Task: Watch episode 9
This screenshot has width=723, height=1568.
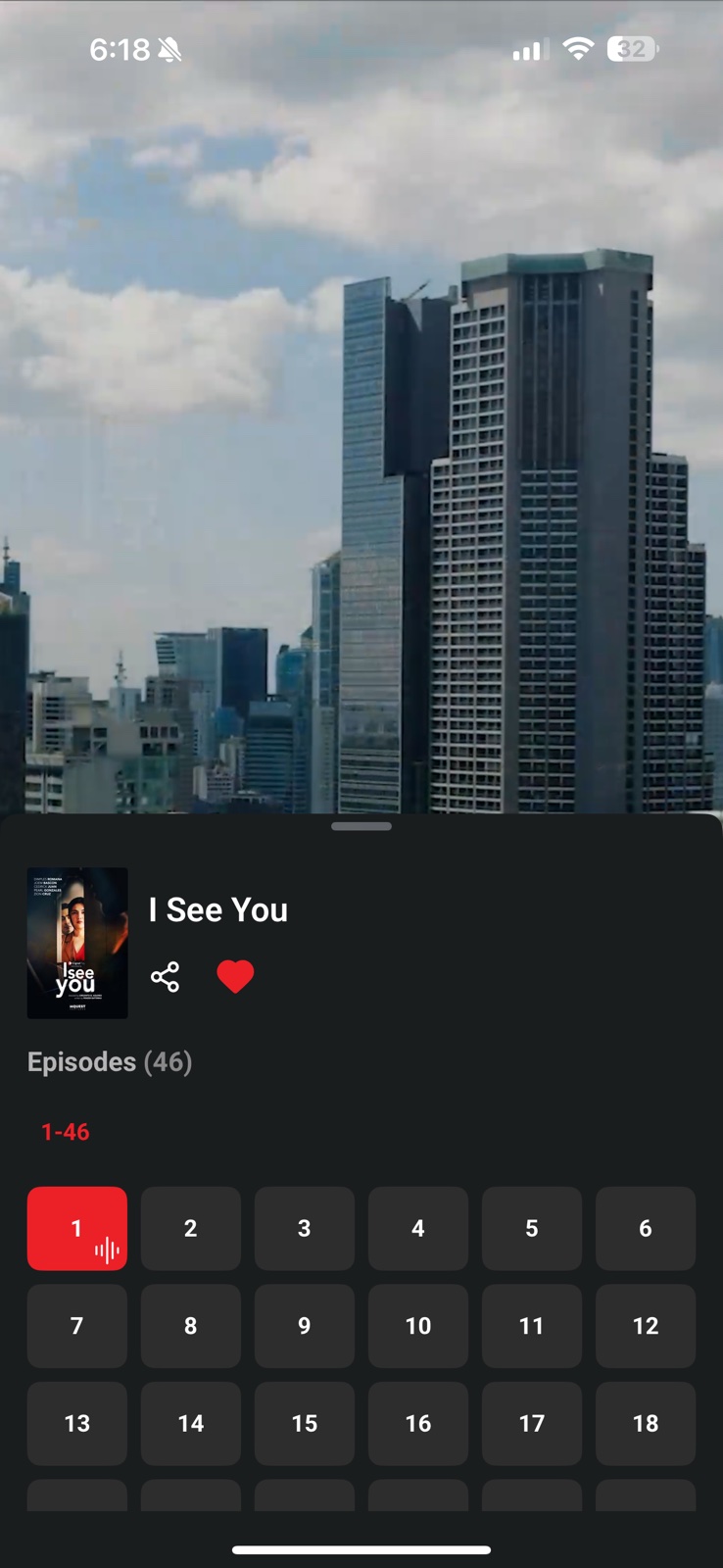Action: (305, 1326)
